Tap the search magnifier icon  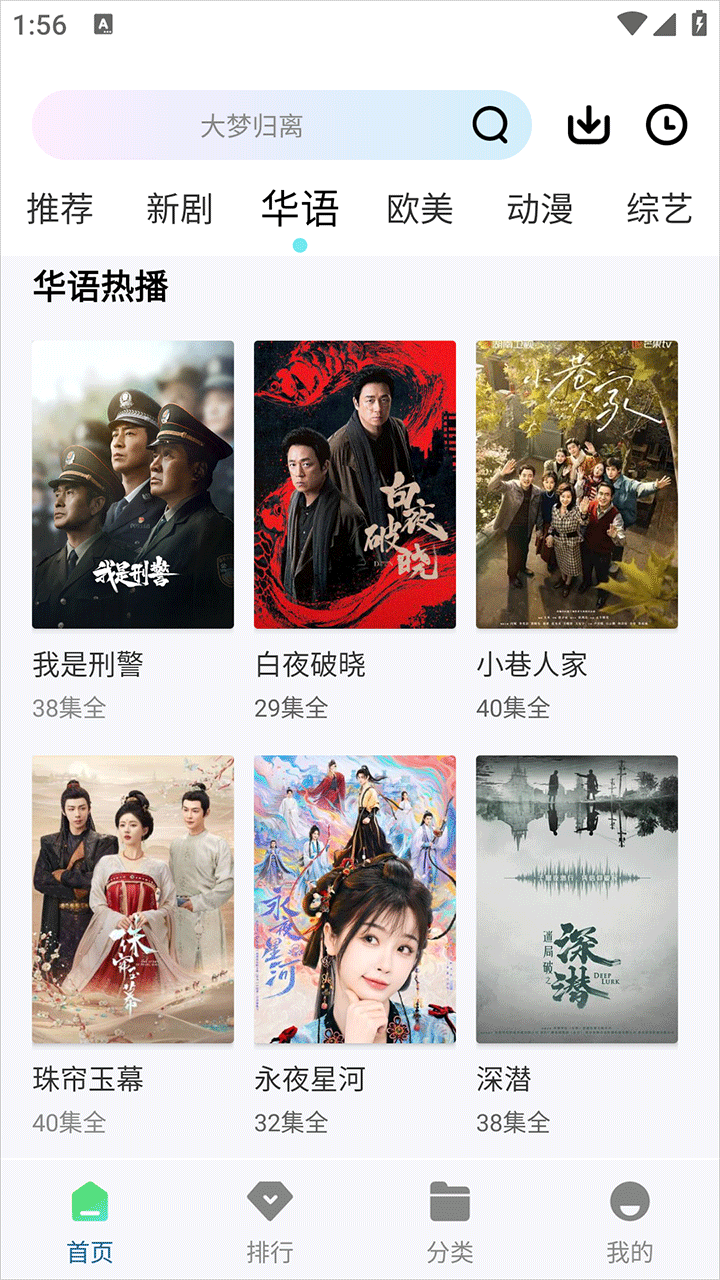coord(487,125)
